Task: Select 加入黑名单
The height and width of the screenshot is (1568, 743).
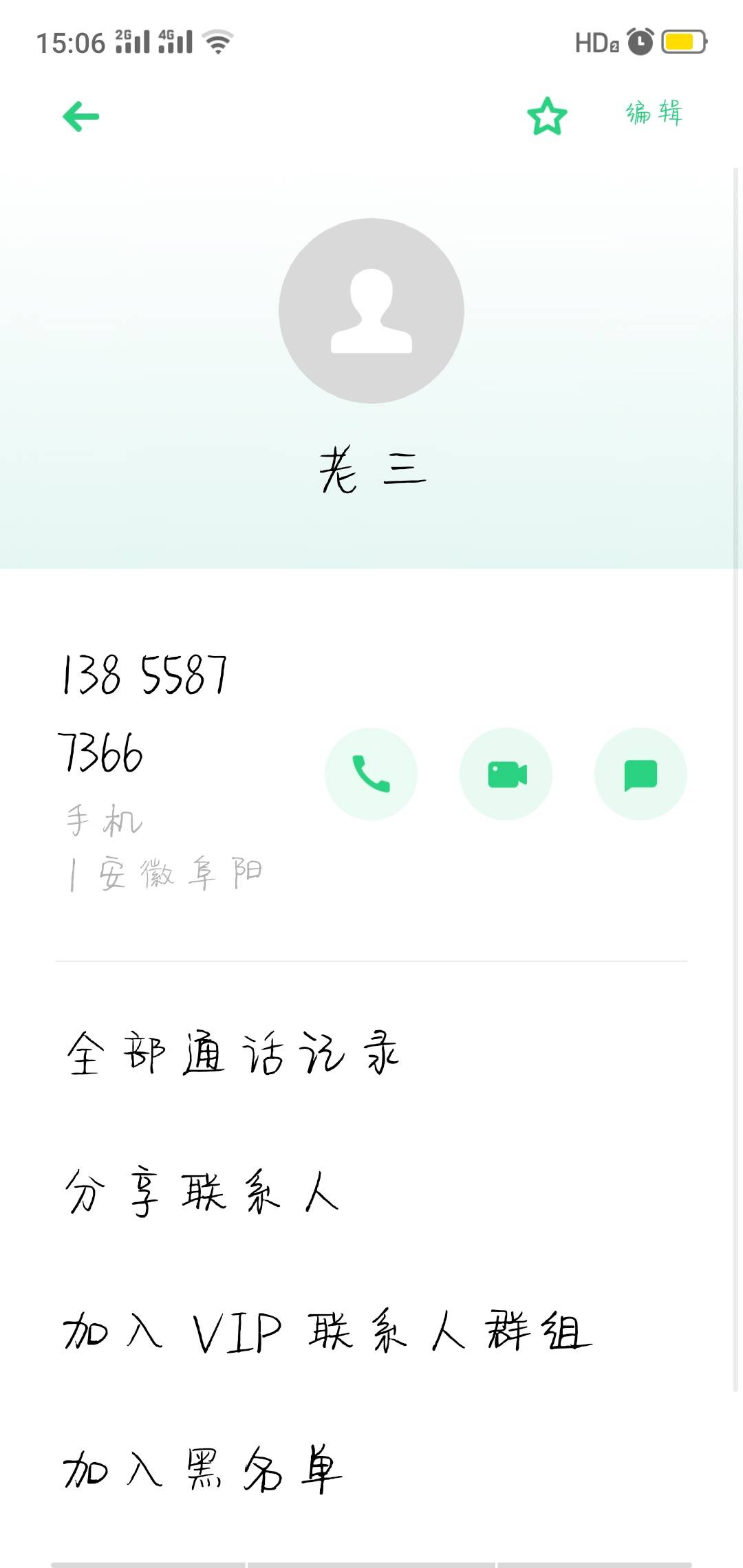Action: (202, 1470)
